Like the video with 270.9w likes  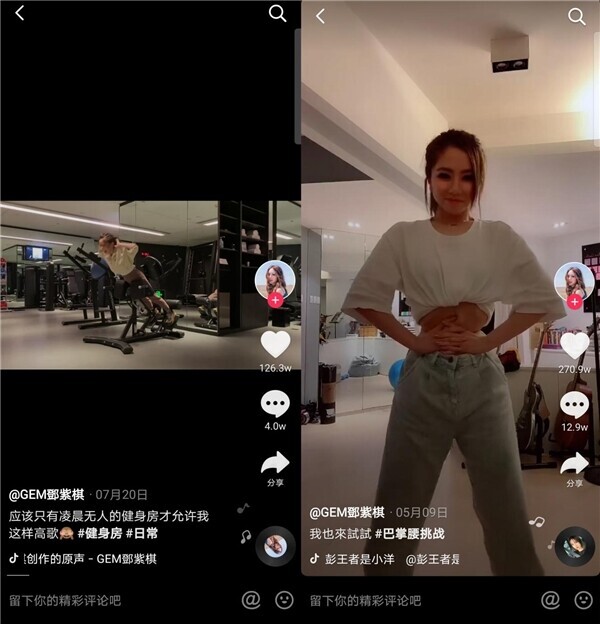pyautogui.click(x=574, y=345)
